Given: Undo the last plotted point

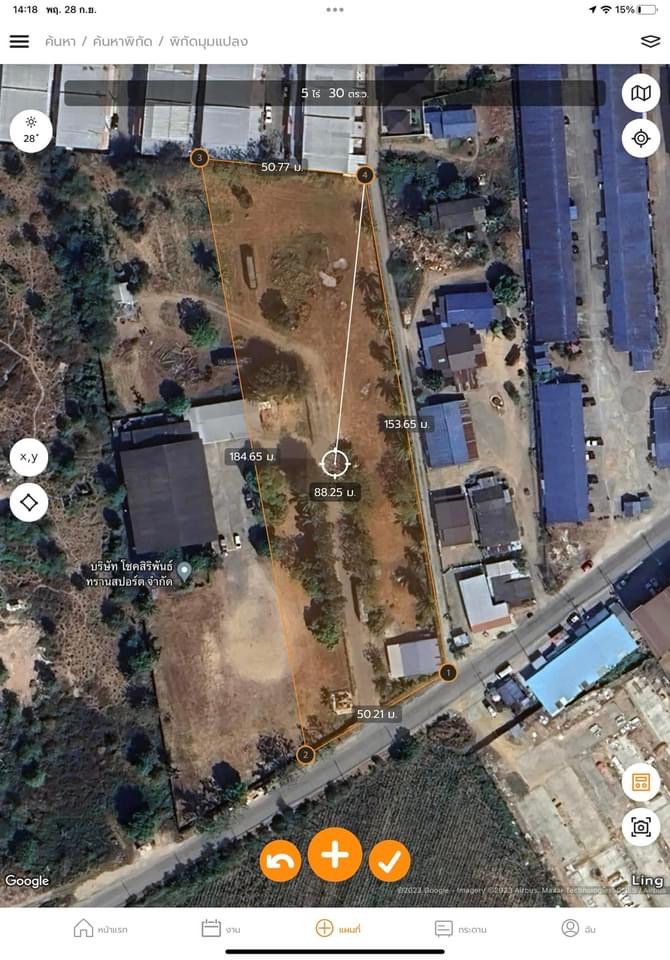Looking at the screenshot, I should click(280, 860).
